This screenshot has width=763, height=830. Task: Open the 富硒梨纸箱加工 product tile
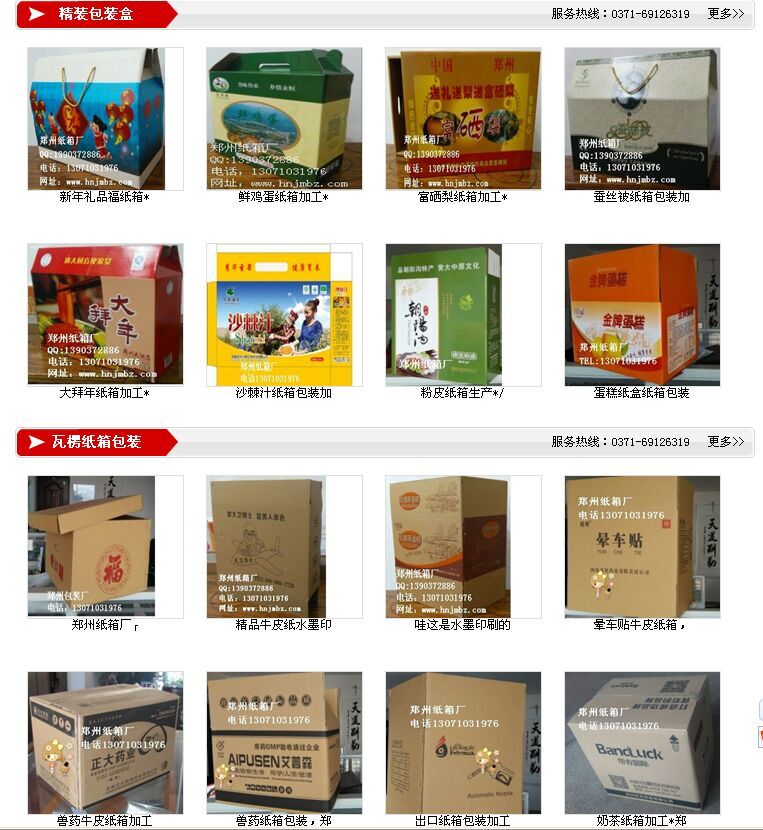point(462,118)
